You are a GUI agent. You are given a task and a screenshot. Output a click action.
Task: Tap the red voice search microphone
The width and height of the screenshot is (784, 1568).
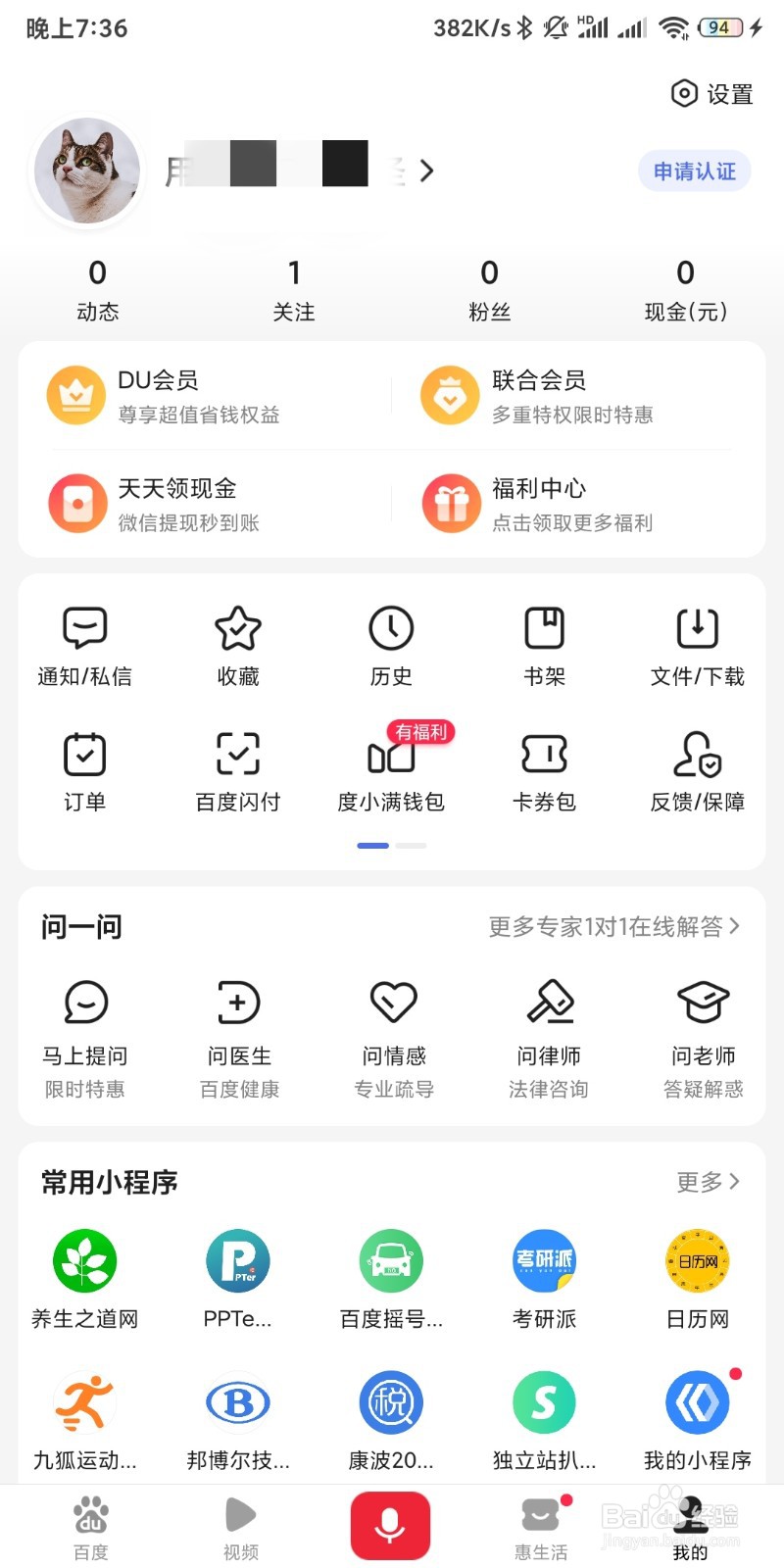pyautogui.click(x=391, y=1524)
